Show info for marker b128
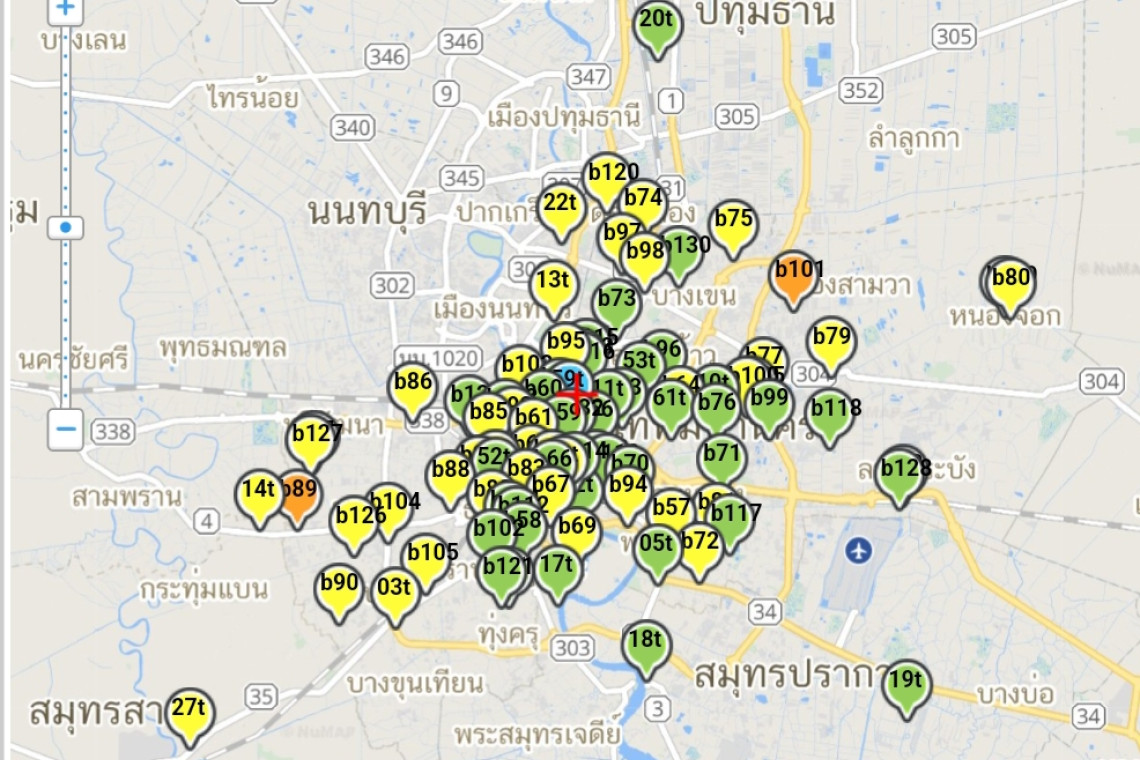This screenshot has height=760, width=1140. [x=902, y=475]
